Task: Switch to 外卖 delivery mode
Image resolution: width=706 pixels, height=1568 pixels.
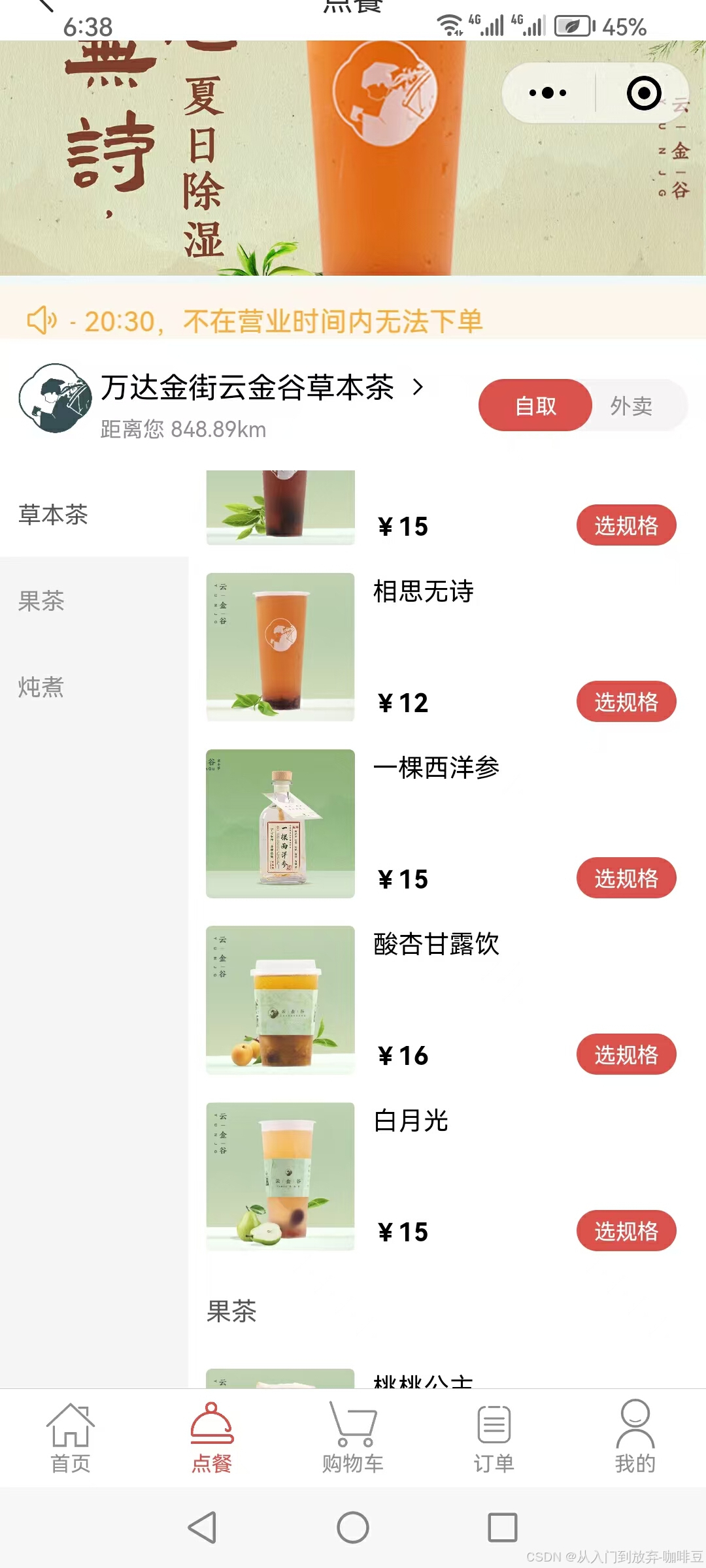Action: [x=631, y=406]
